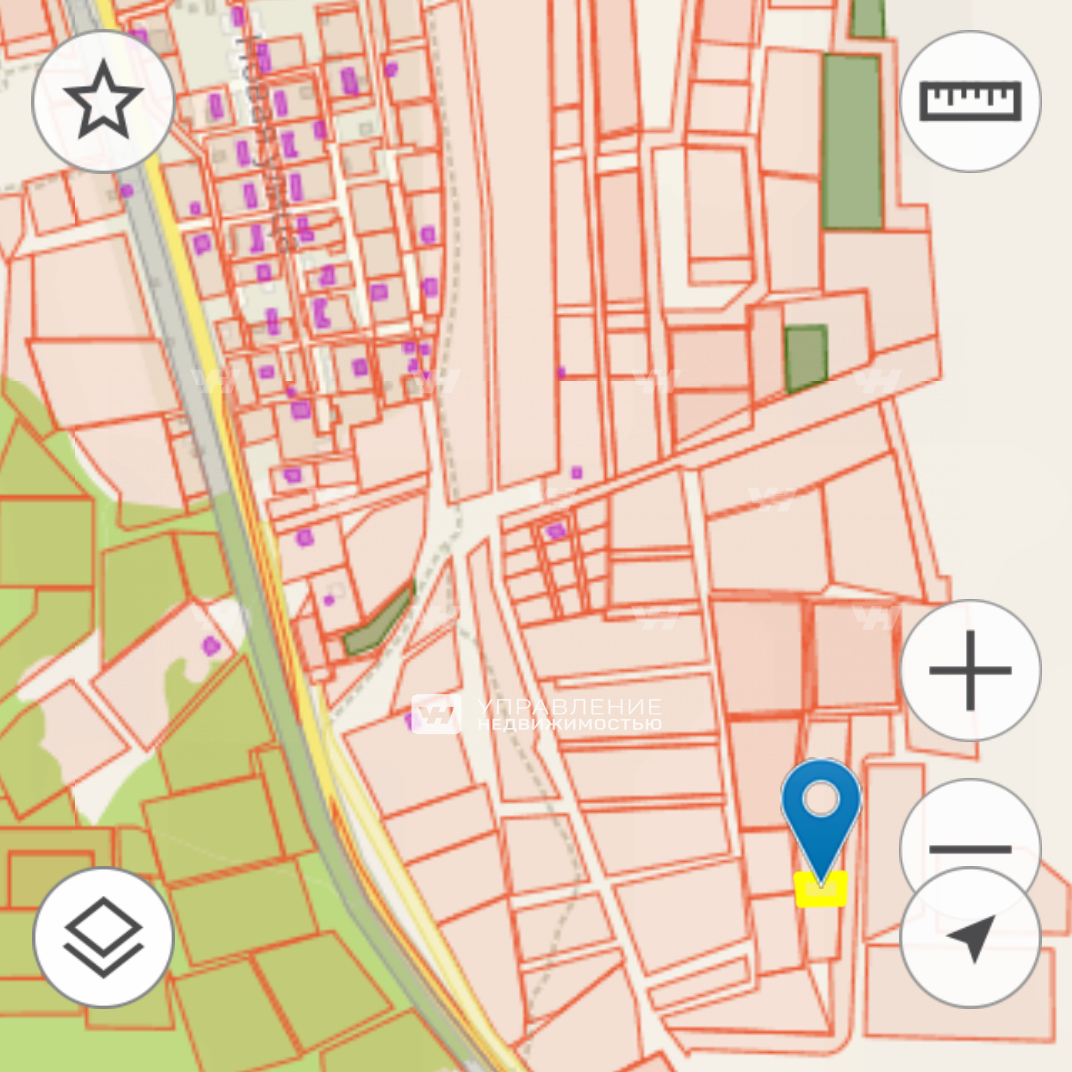Zoom in with the plus button
The width and height of the screenshot is (1072, 1072).
click(x=970, y=670)
